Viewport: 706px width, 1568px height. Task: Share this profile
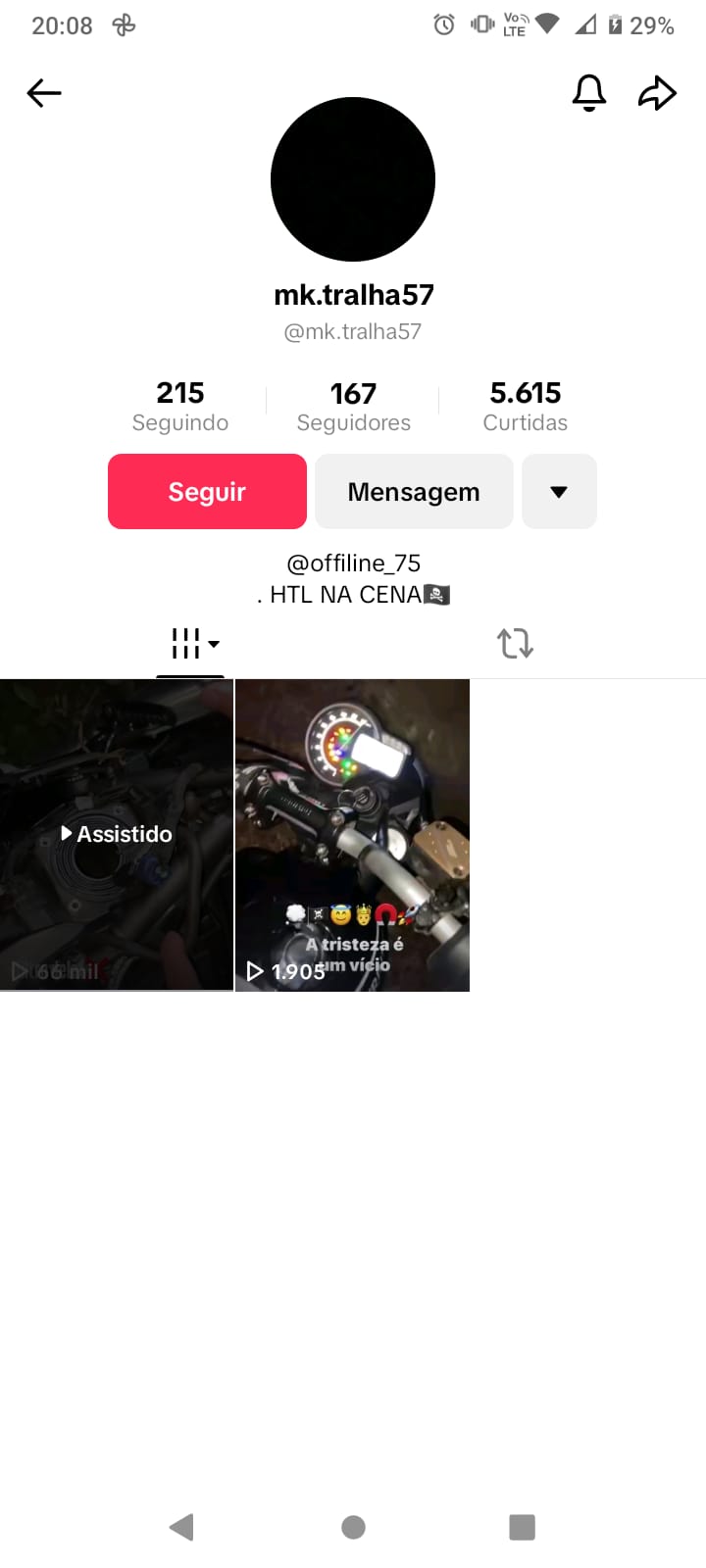[x=657, y=93]
